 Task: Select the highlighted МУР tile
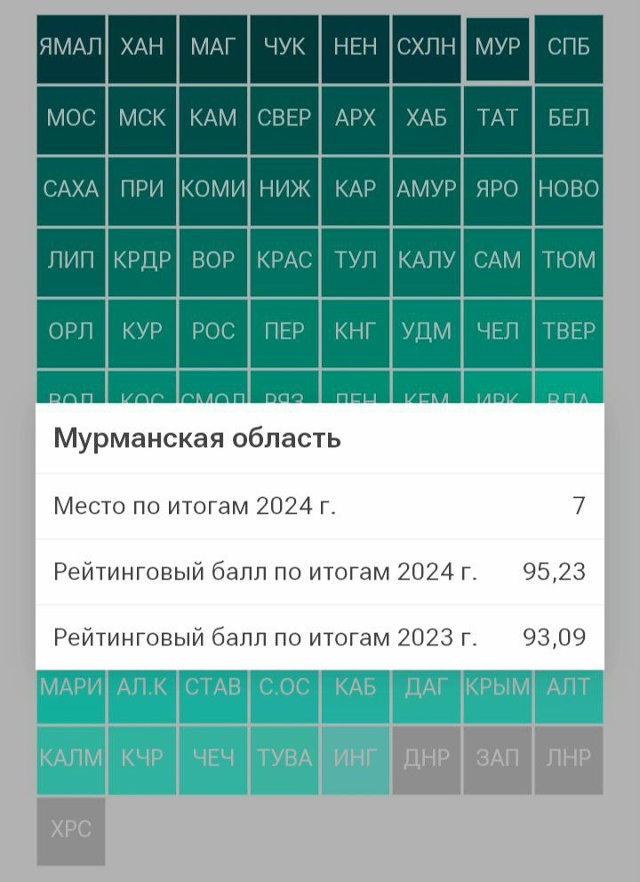[x=498, y=48]
